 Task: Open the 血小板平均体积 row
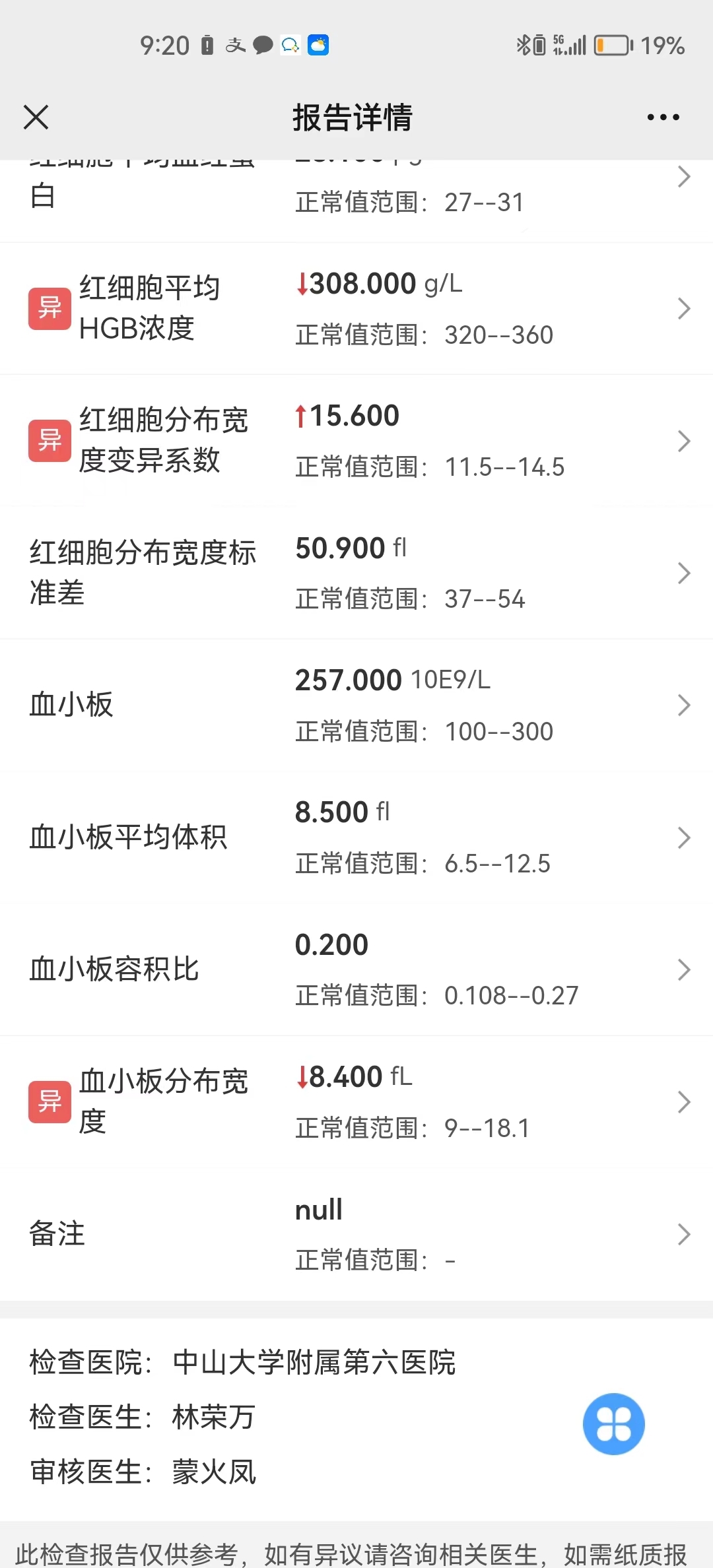point(356,837)
